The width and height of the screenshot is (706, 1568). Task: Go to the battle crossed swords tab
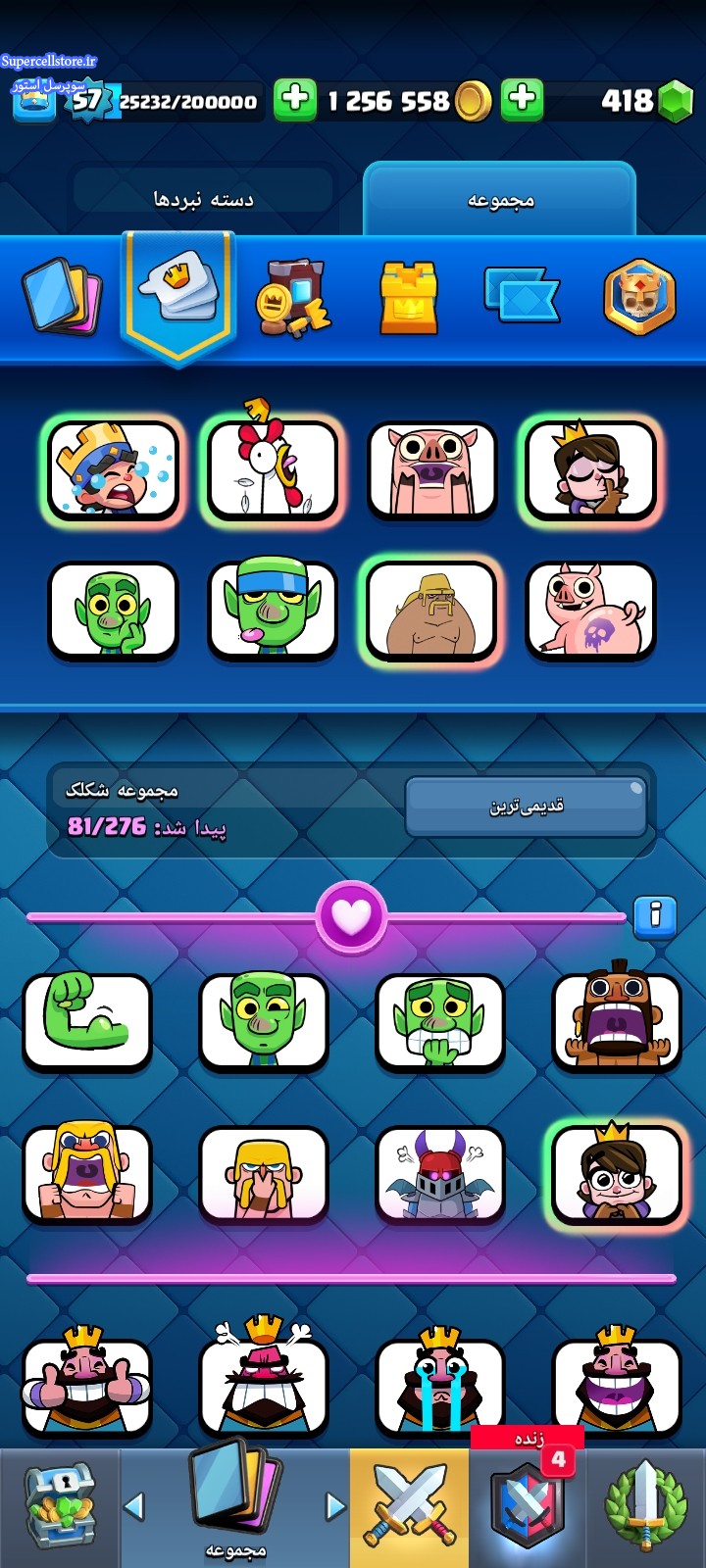pos(409,1507)
